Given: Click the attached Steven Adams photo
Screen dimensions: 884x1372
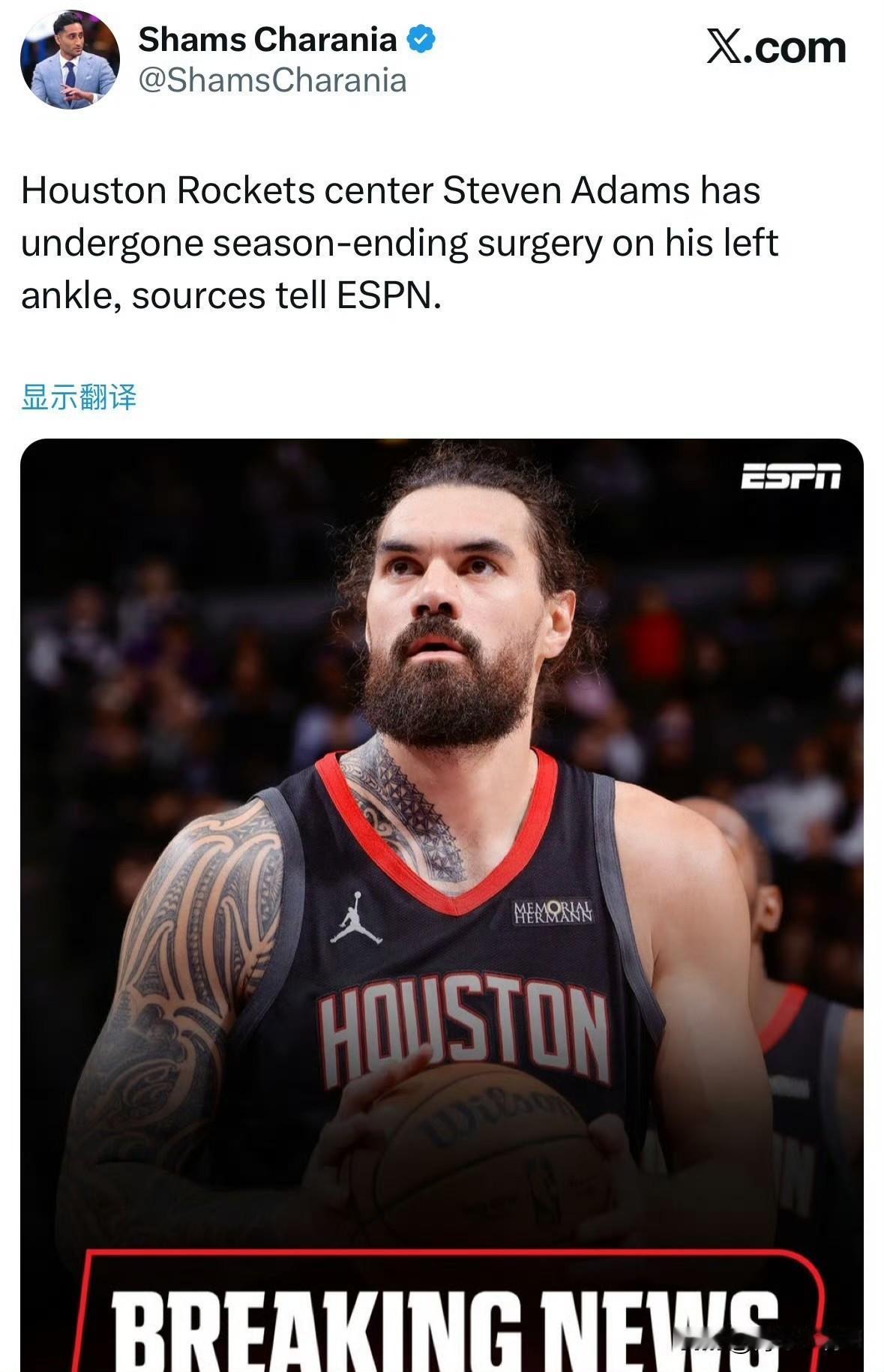Looking at the screenshot, I should [442, 900].
